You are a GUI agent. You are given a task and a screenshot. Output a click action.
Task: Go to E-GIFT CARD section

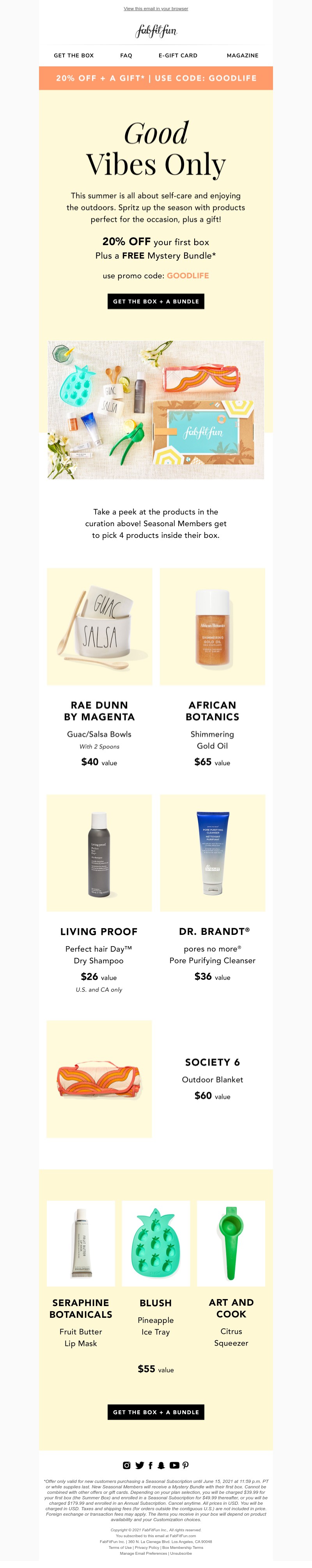click(177, 55)
